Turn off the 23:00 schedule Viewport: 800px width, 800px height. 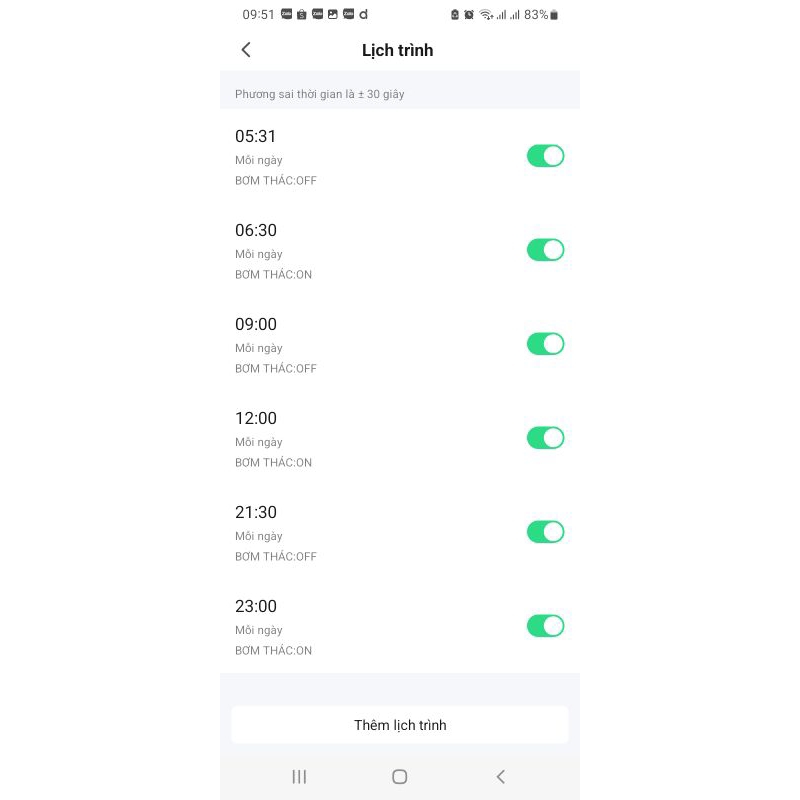545,626
